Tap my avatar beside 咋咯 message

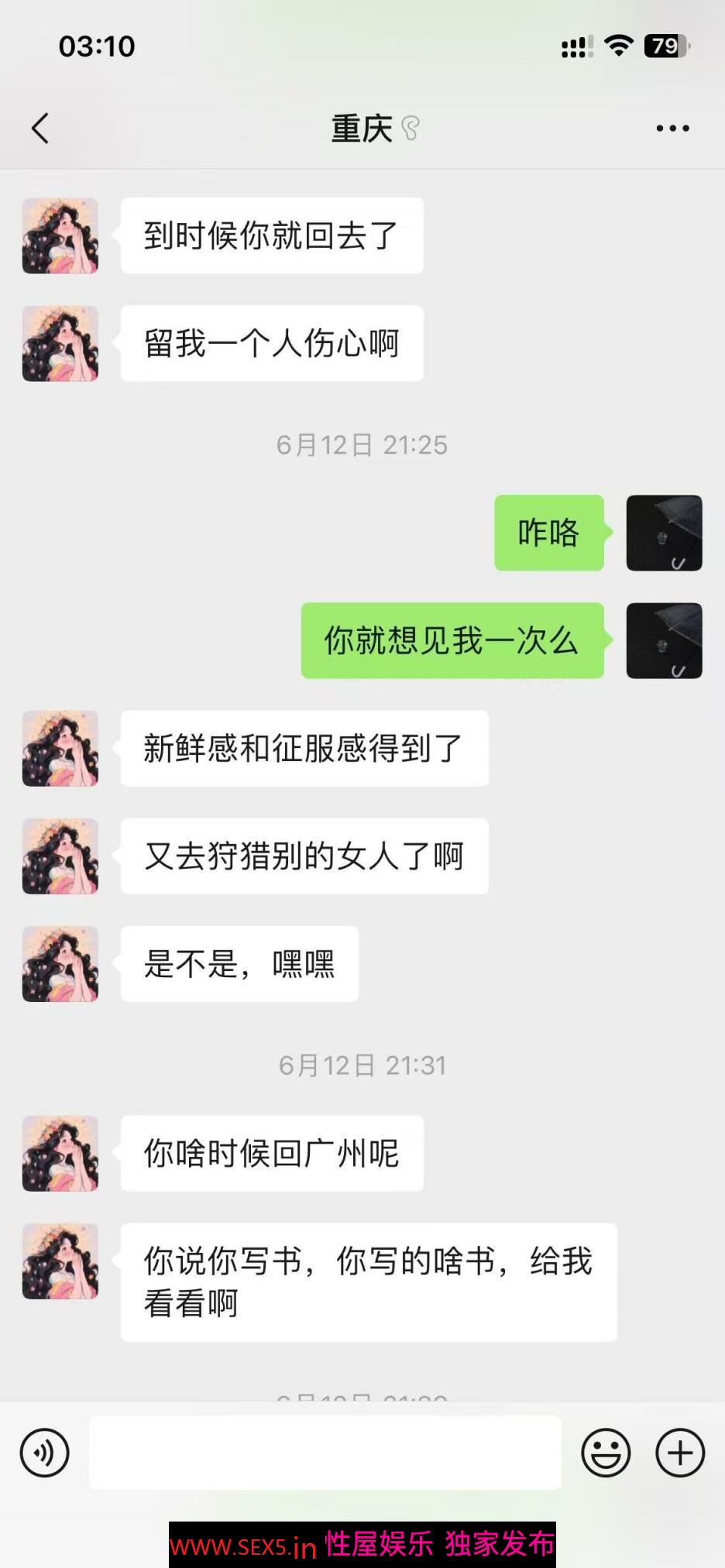tap(664, 533)
